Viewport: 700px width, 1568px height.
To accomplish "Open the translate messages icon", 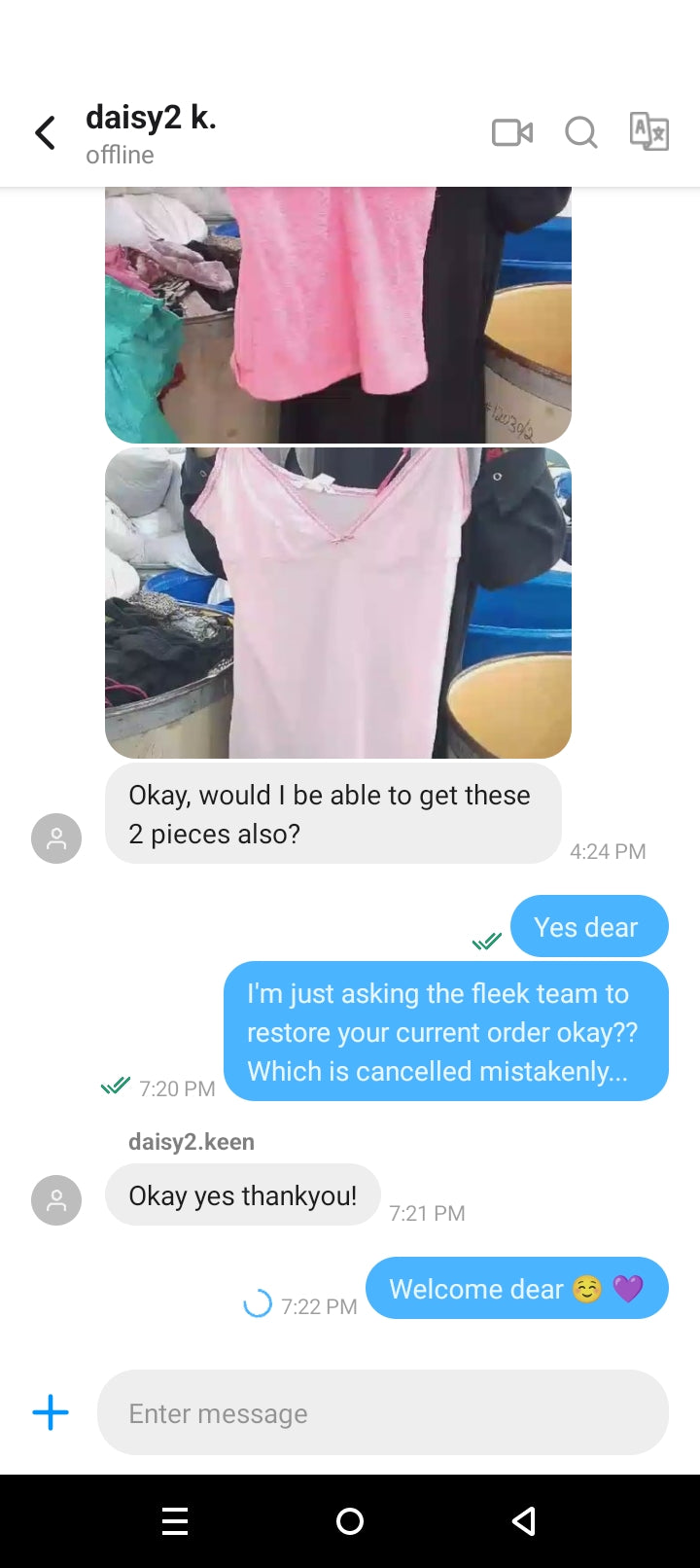I will [648, 131].
